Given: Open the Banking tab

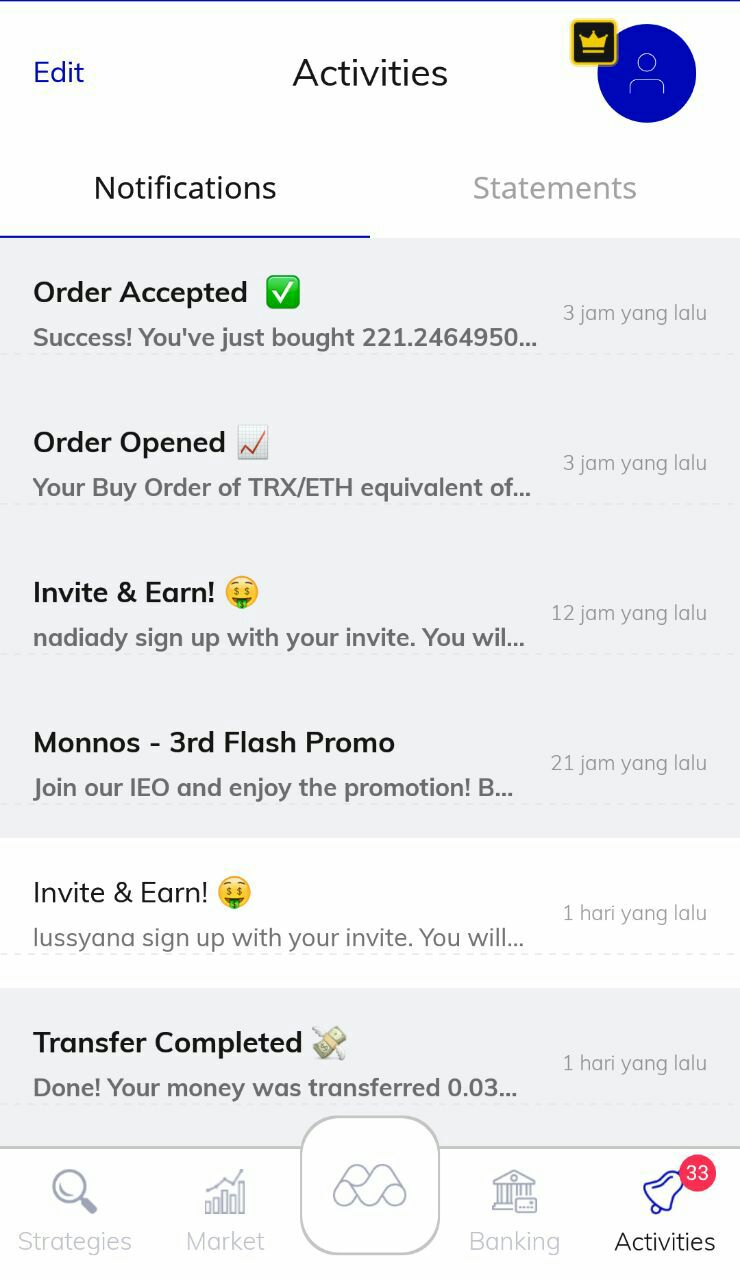Looking at the screenshot, I should [x=515, y=1212].
